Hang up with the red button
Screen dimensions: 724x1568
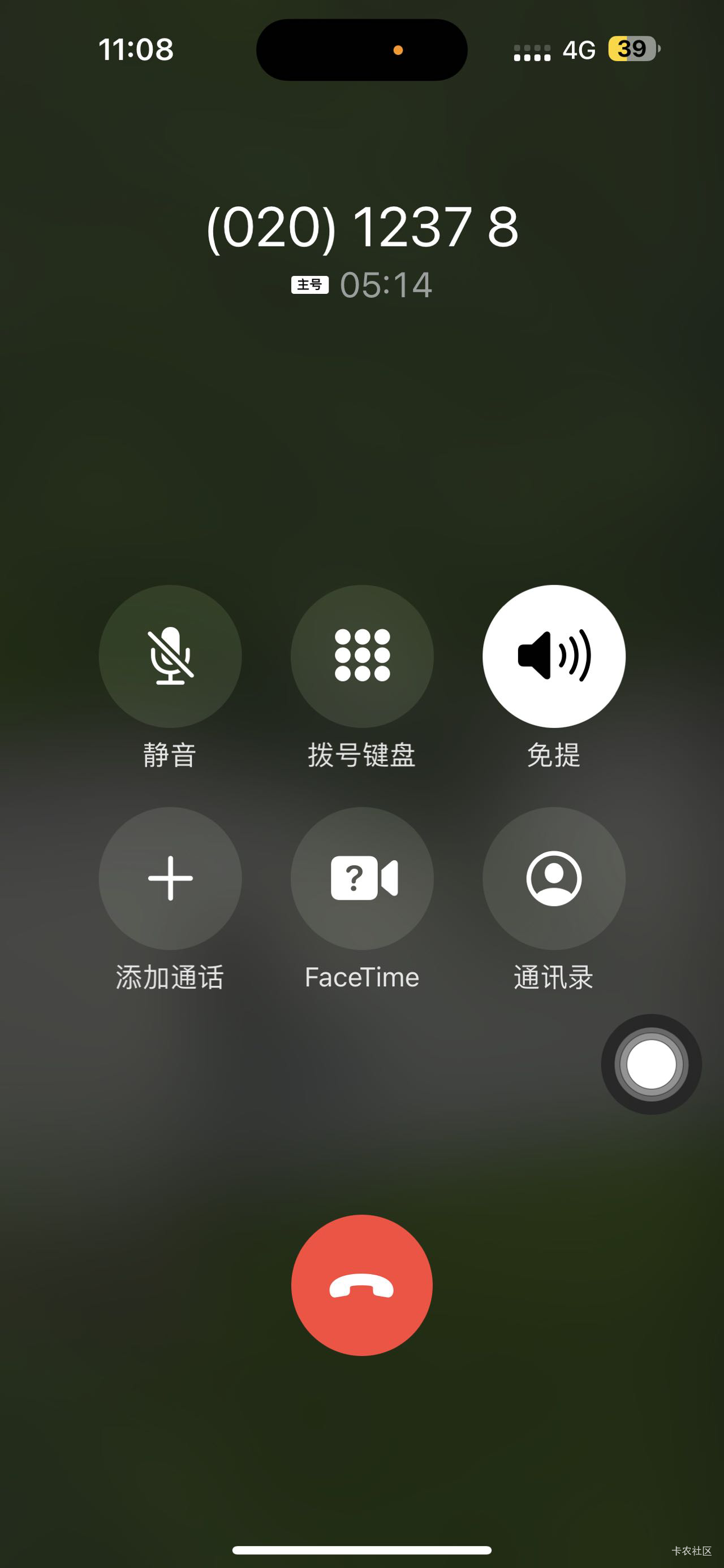(361, 1285)
